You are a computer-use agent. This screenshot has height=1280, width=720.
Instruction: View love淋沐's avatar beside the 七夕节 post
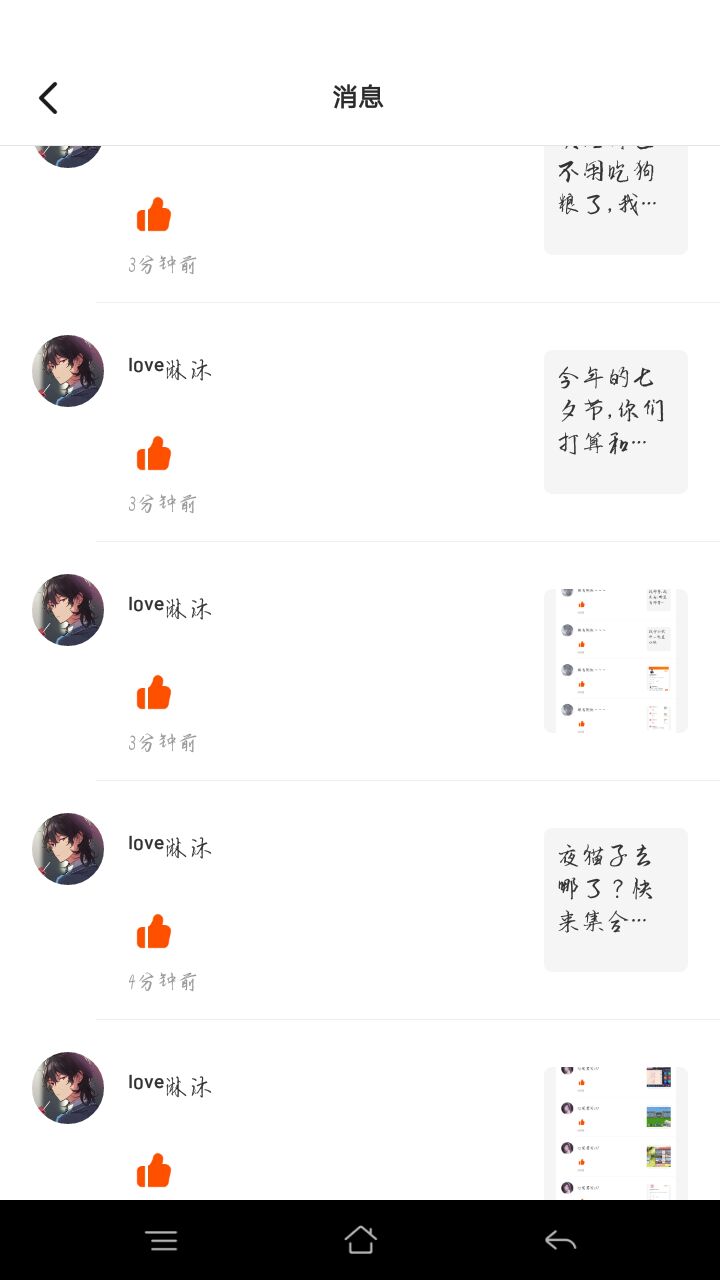click(68, 371)
